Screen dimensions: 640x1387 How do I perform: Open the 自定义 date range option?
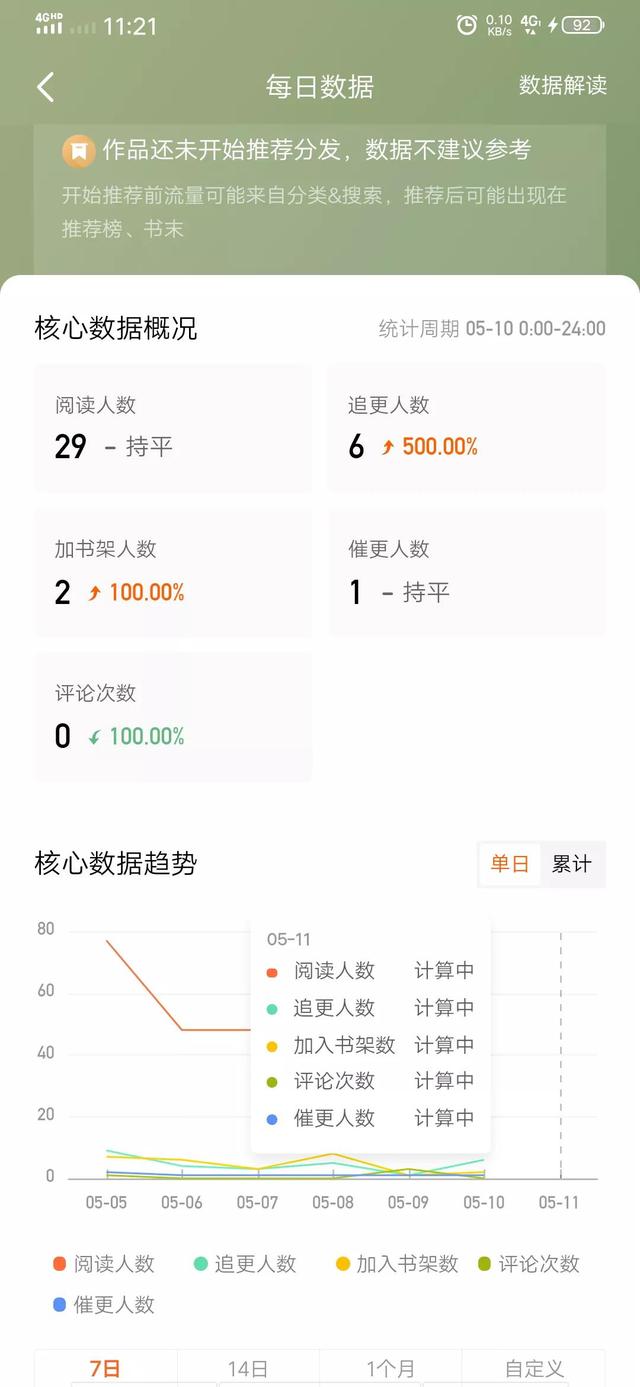(x=533, y=1368)
